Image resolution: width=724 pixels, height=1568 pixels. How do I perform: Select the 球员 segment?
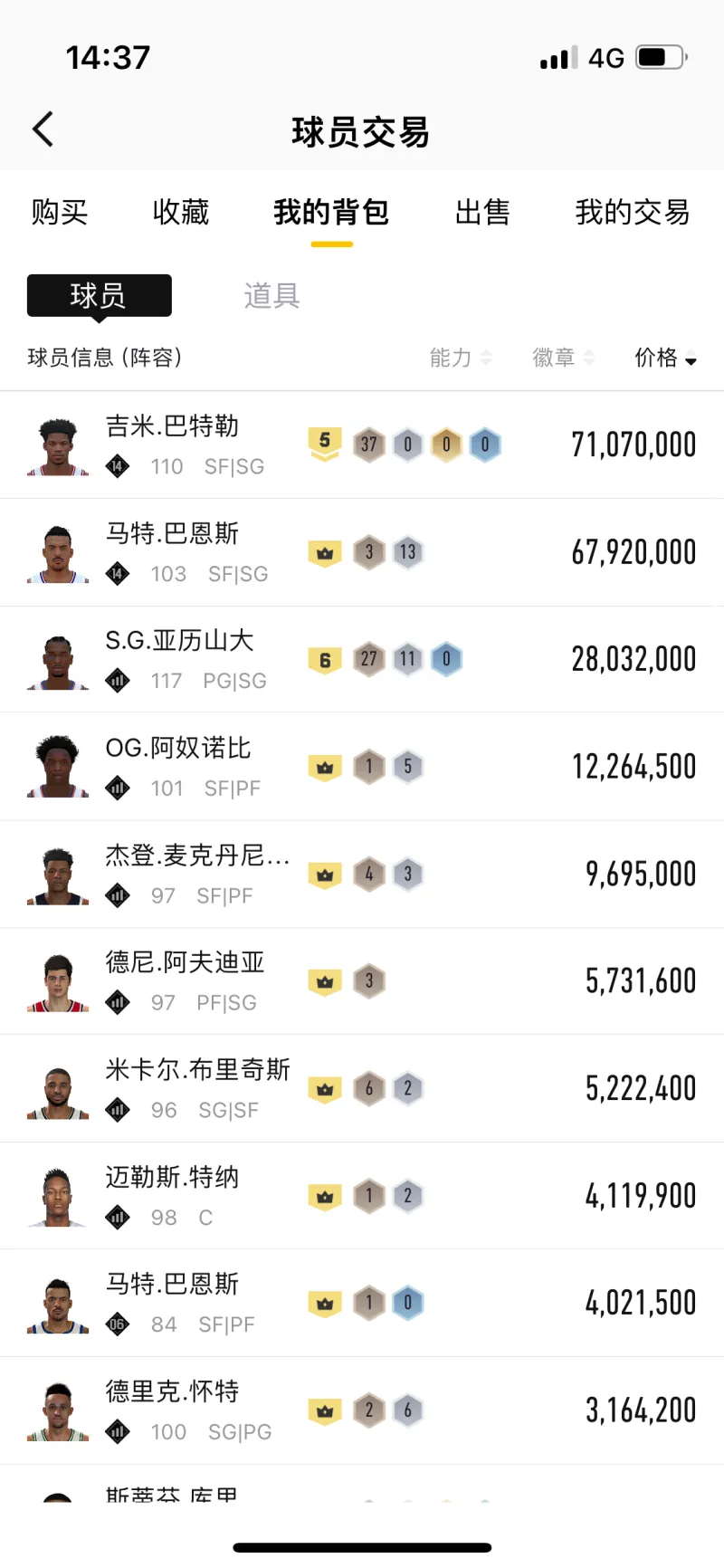click(x=100, y=296)
